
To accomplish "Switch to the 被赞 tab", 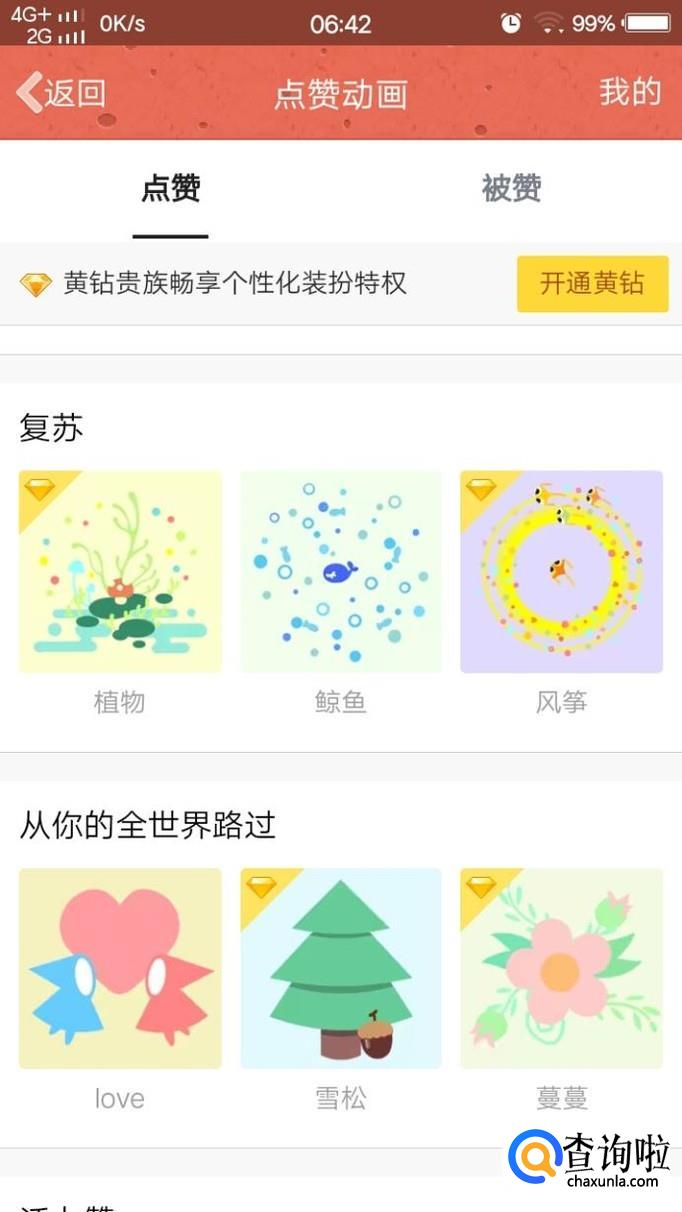I will click(x=511, y=189).
